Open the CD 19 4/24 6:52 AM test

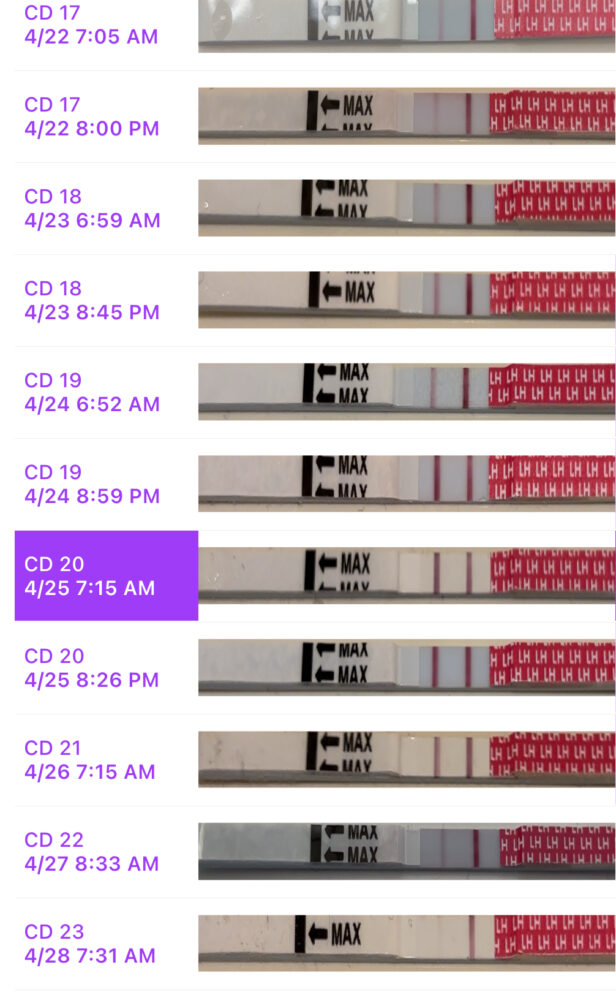tap(315, 392)
